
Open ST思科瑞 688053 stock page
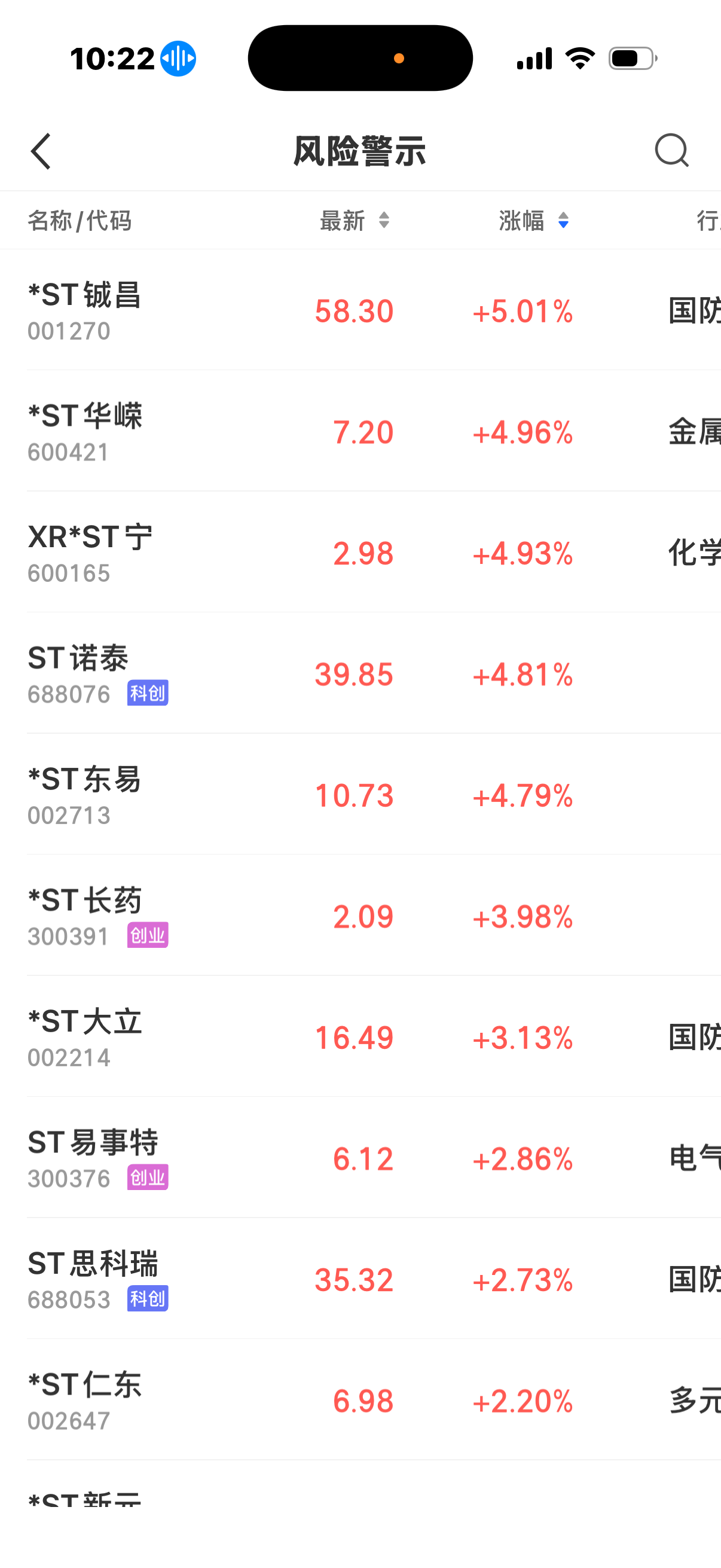pyautogui.click(x=360, y=1279)
